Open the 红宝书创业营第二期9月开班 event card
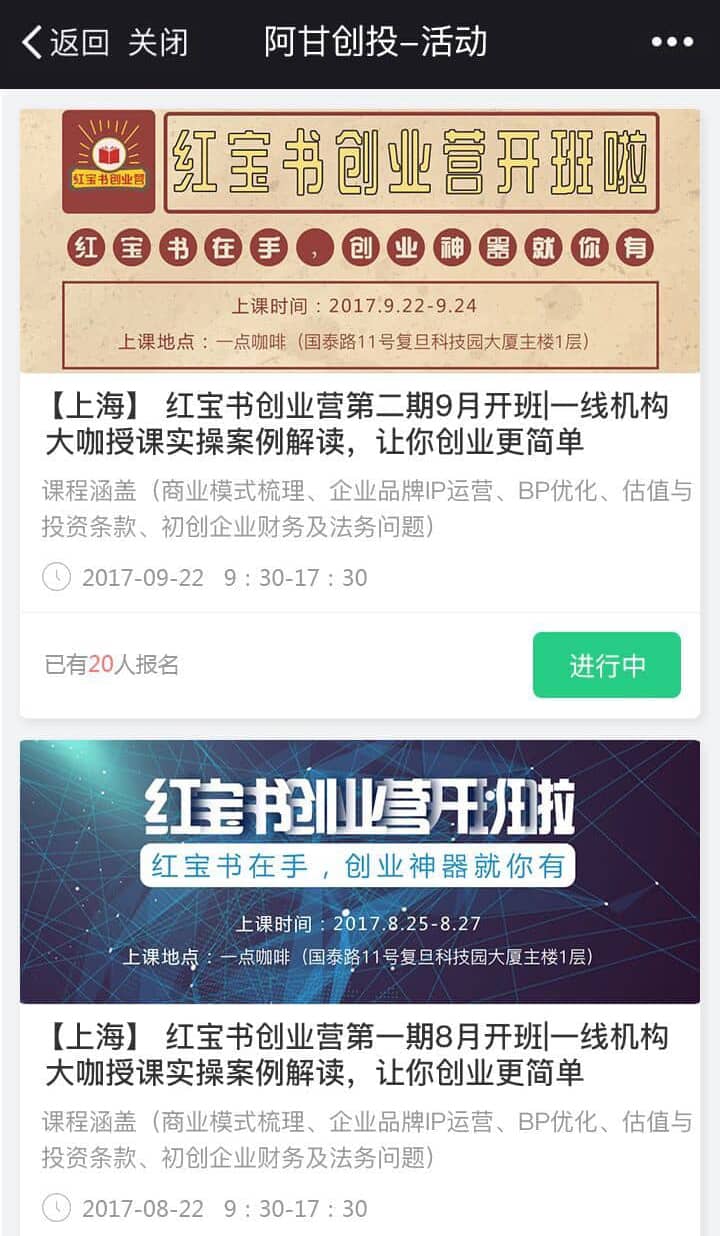 pyautogui.click(x=358, y=424)
